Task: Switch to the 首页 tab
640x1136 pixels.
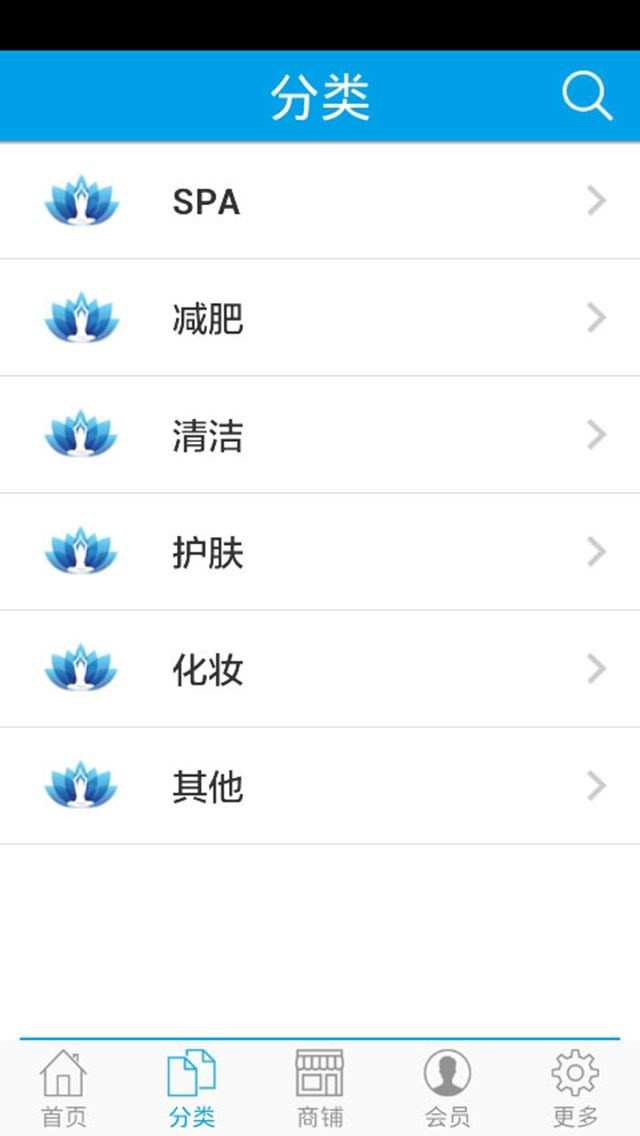Action: click(x=64, y=1088)
